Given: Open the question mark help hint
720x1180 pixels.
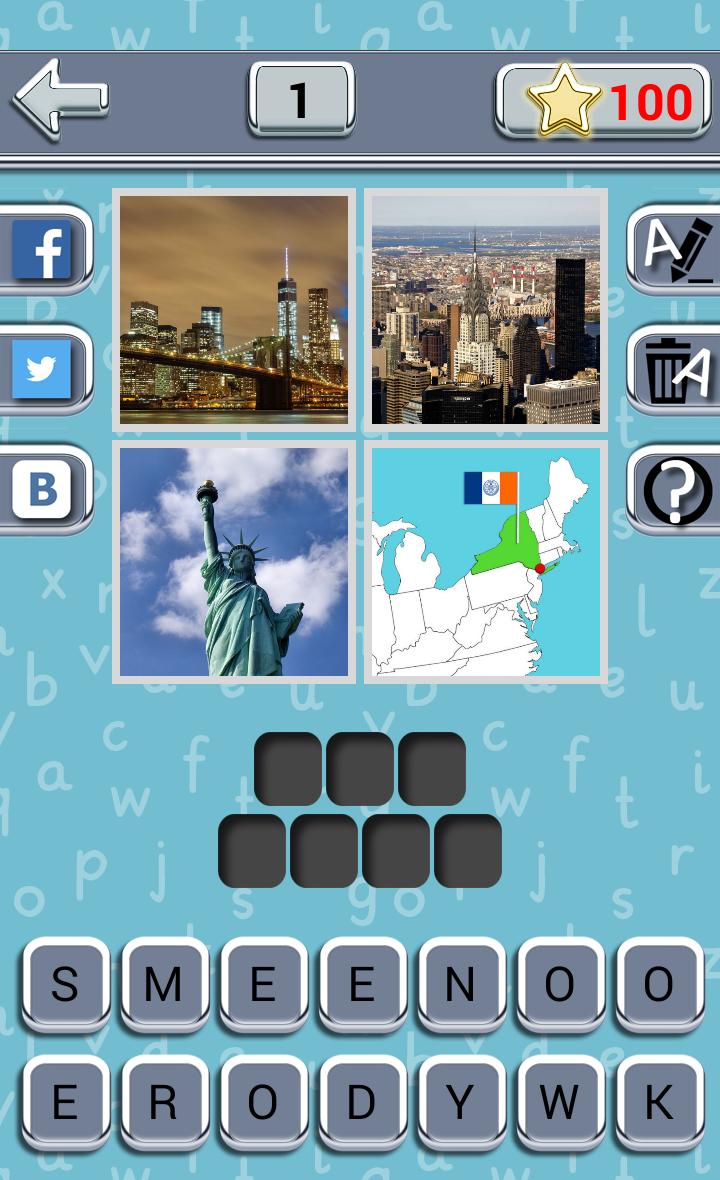Looking at the screenshot, I should [x=675, y=489].
